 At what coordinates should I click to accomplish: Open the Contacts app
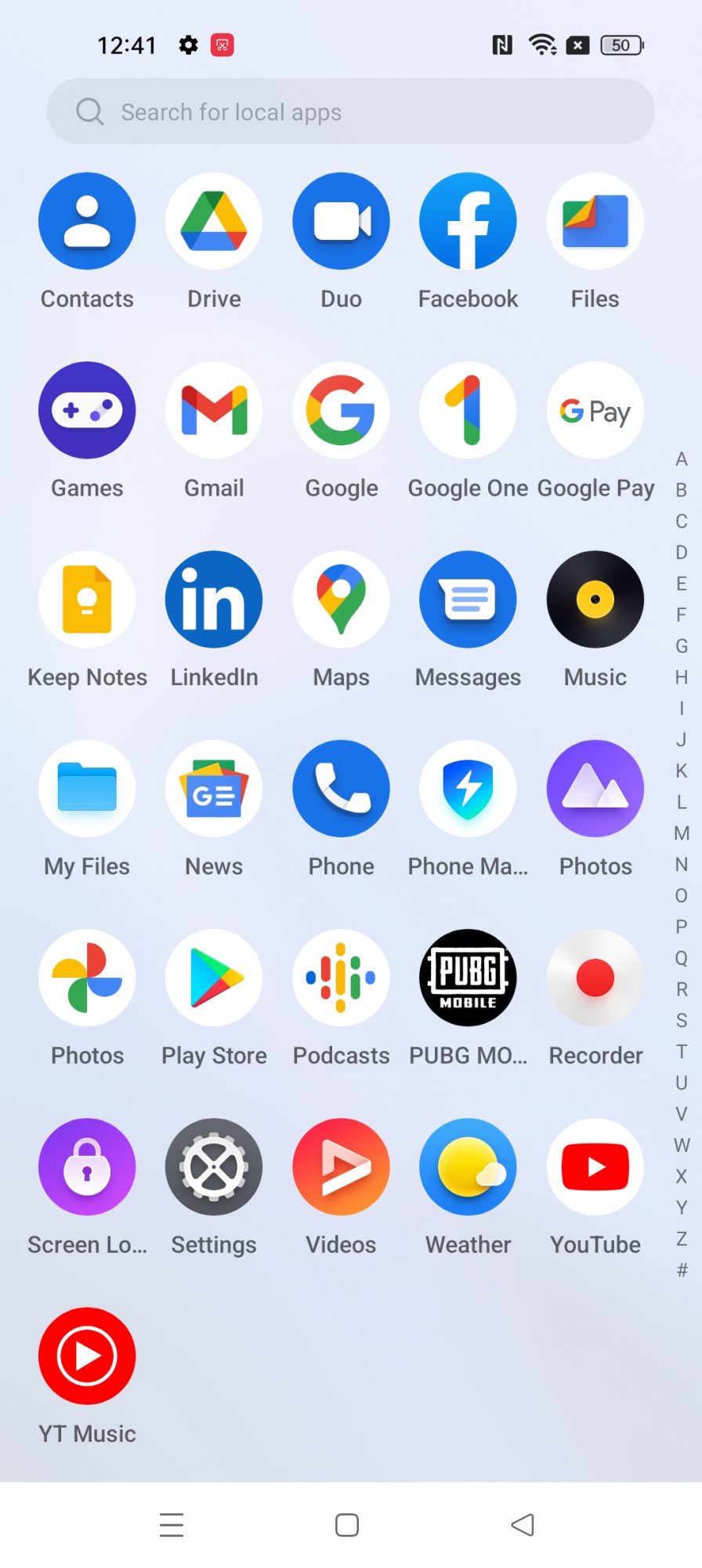pyautogui.click(x=87, y=222)
